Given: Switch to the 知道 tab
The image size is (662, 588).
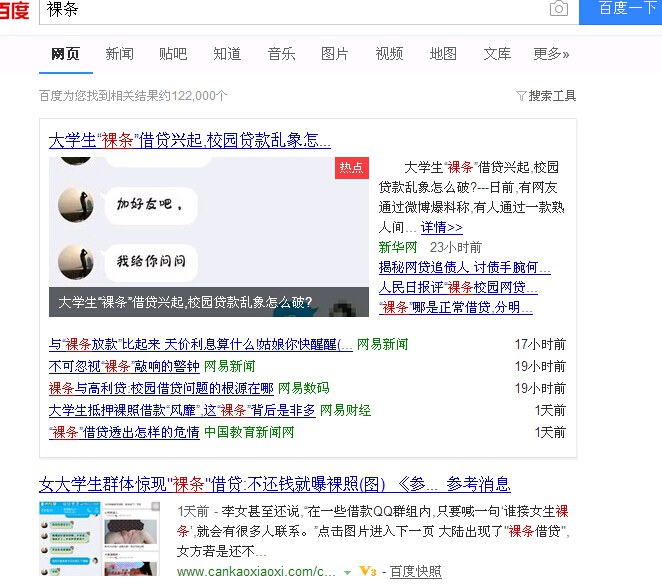Looking at the screenshot, I should tap(227, 54).
